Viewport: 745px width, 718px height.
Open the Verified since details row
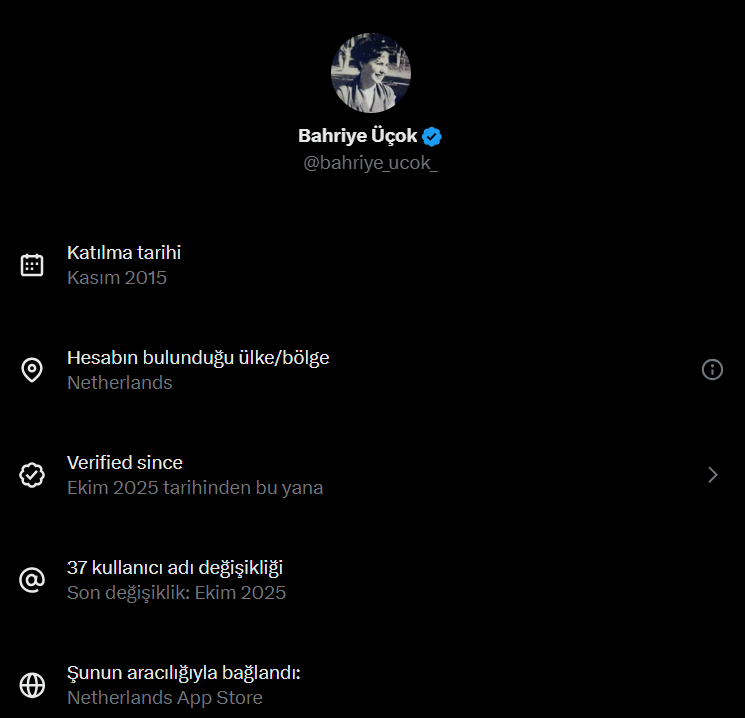pos(370,475)
